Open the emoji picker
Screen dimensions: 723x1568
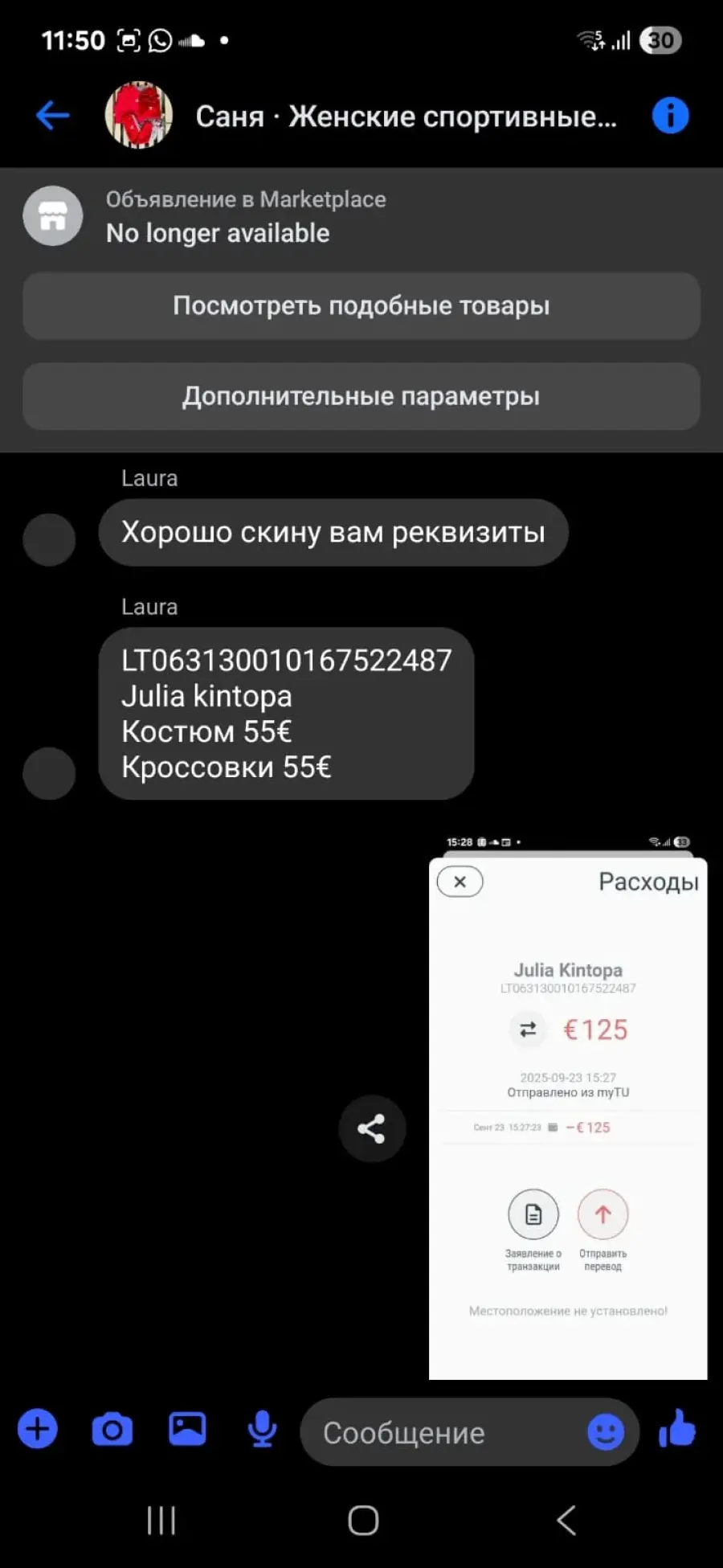pos(605,1432)
